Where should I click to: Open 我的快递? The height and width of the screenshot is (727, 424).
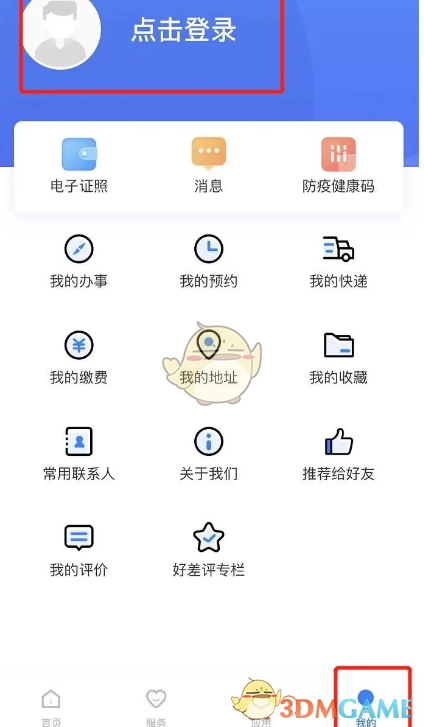[338, 262]
